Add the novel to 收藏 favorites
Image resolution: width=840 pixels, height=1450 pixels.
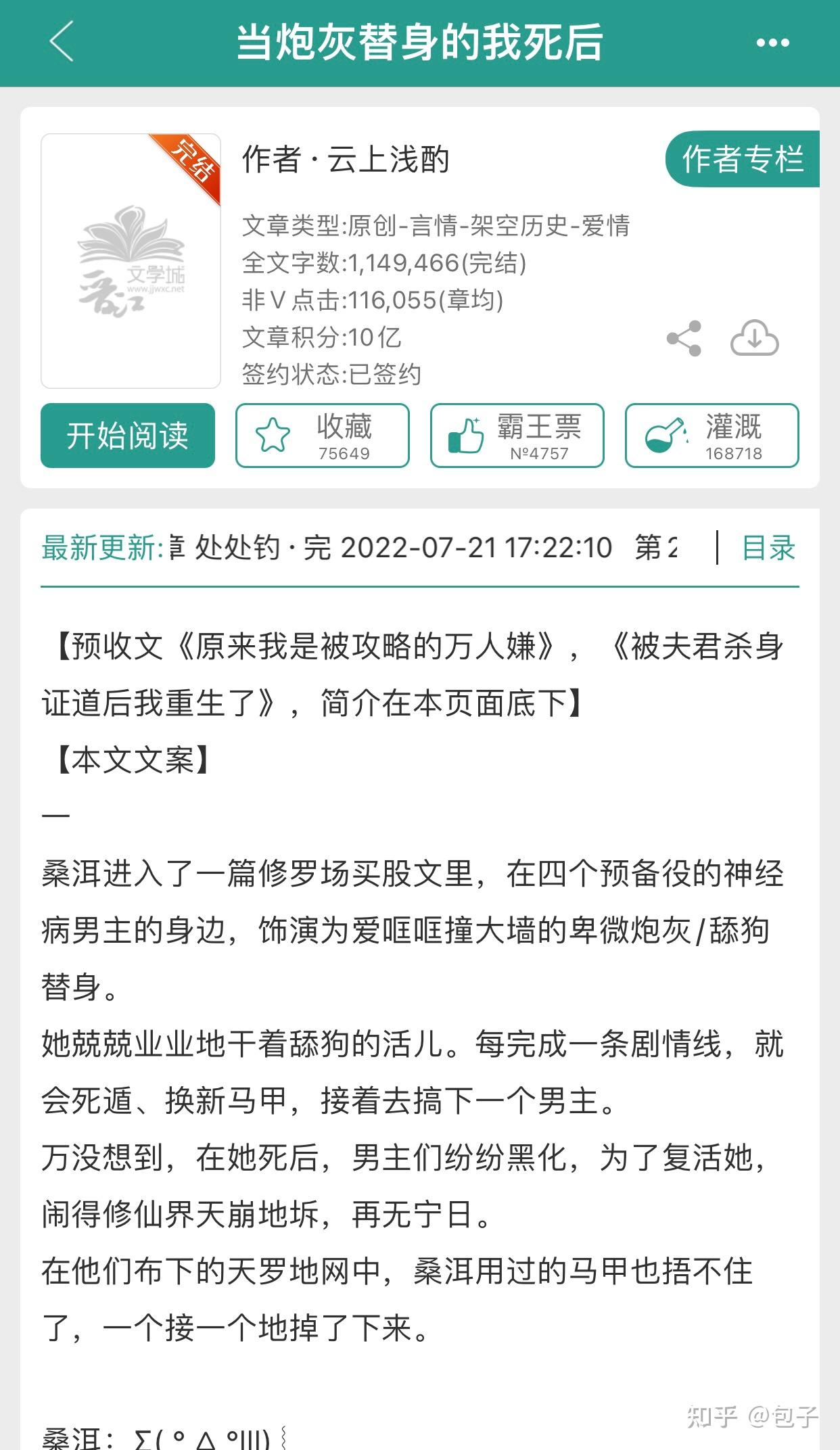point(323,436)
